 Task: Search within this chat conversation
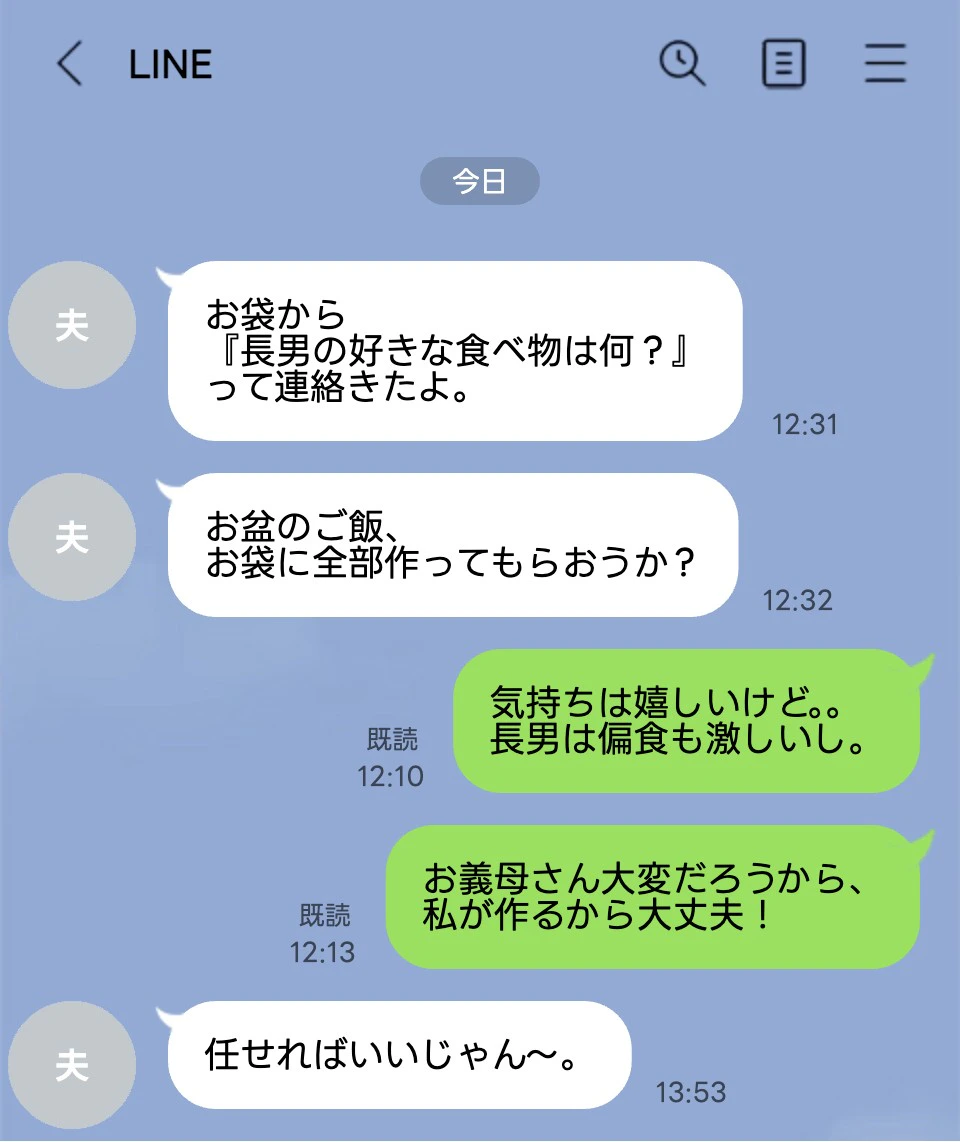pos(682,65)
